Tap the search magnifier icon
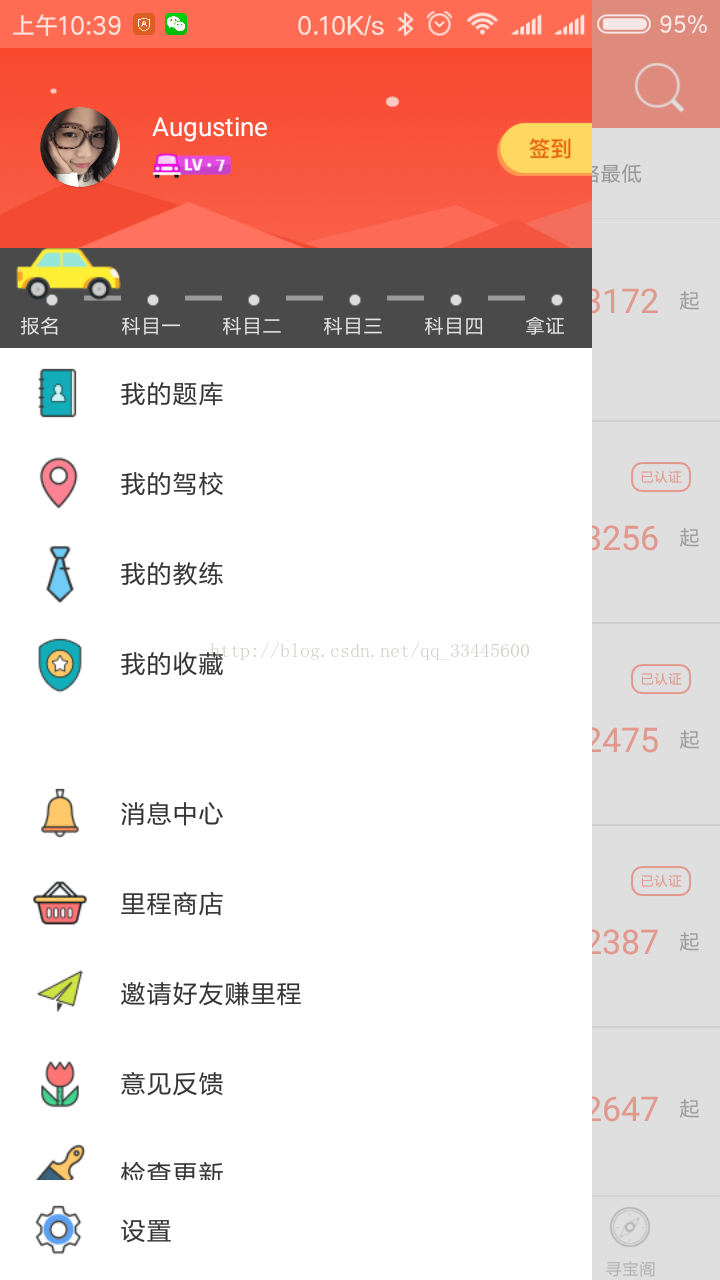 click(659, 88)
